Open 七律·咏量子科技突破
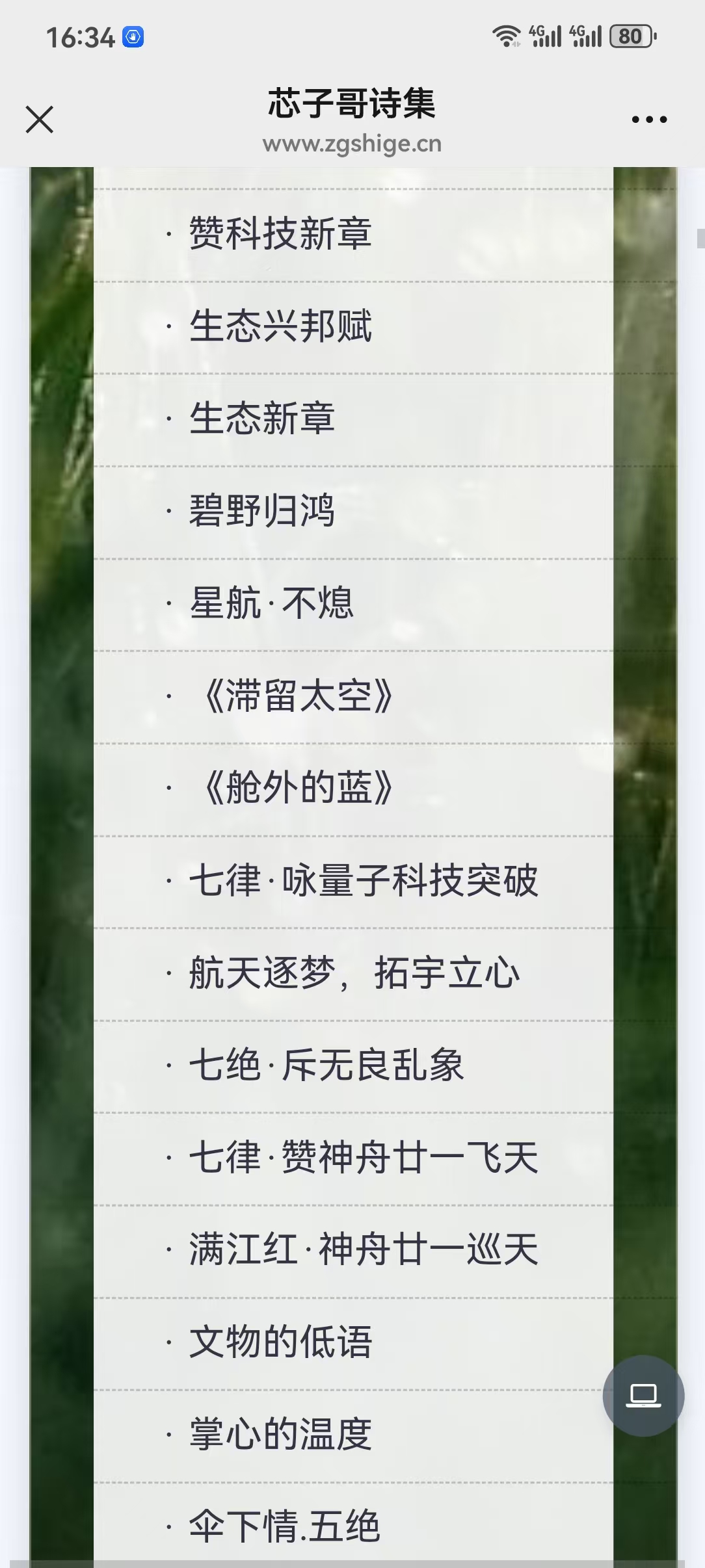 tap(364, 881)
